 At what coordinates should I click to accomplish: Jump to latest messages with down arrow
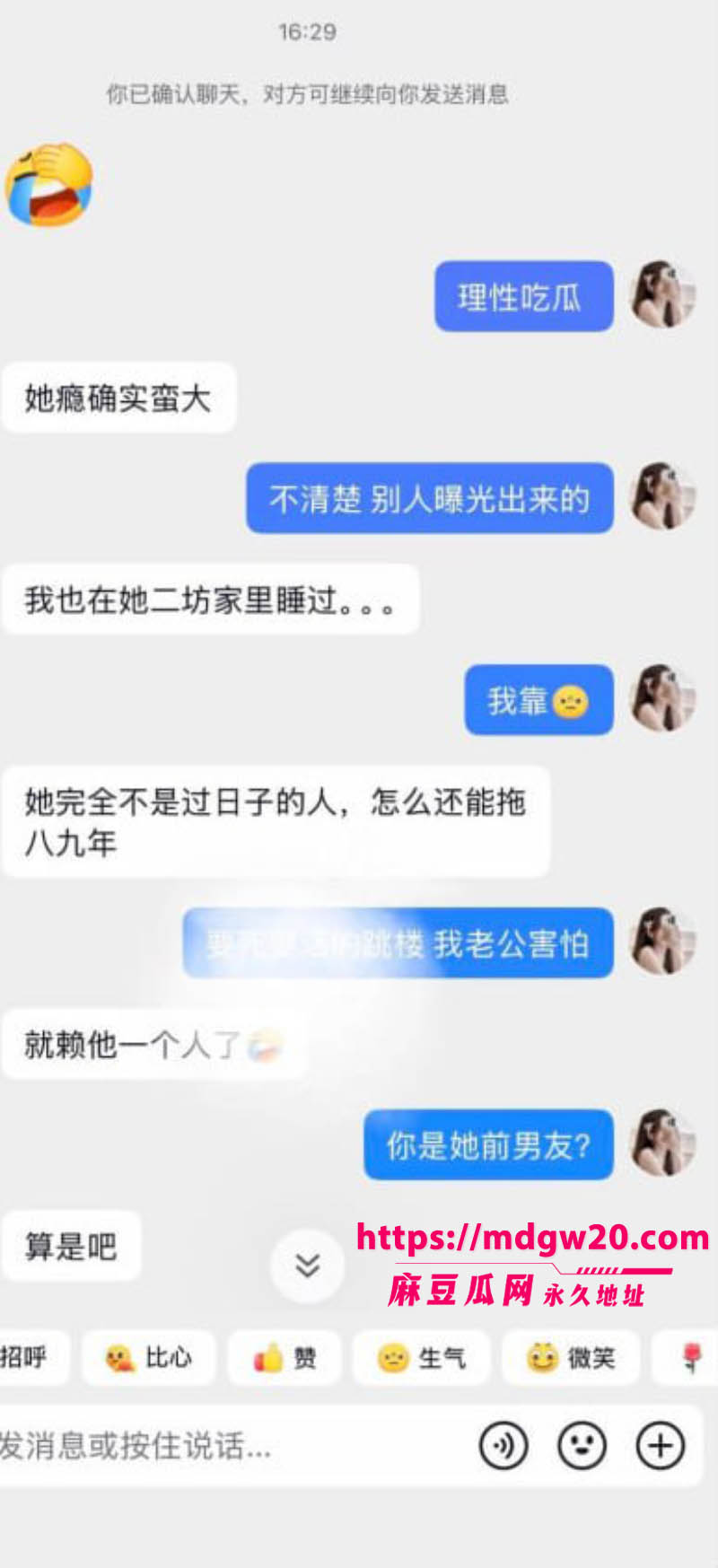pos(307,1266)
